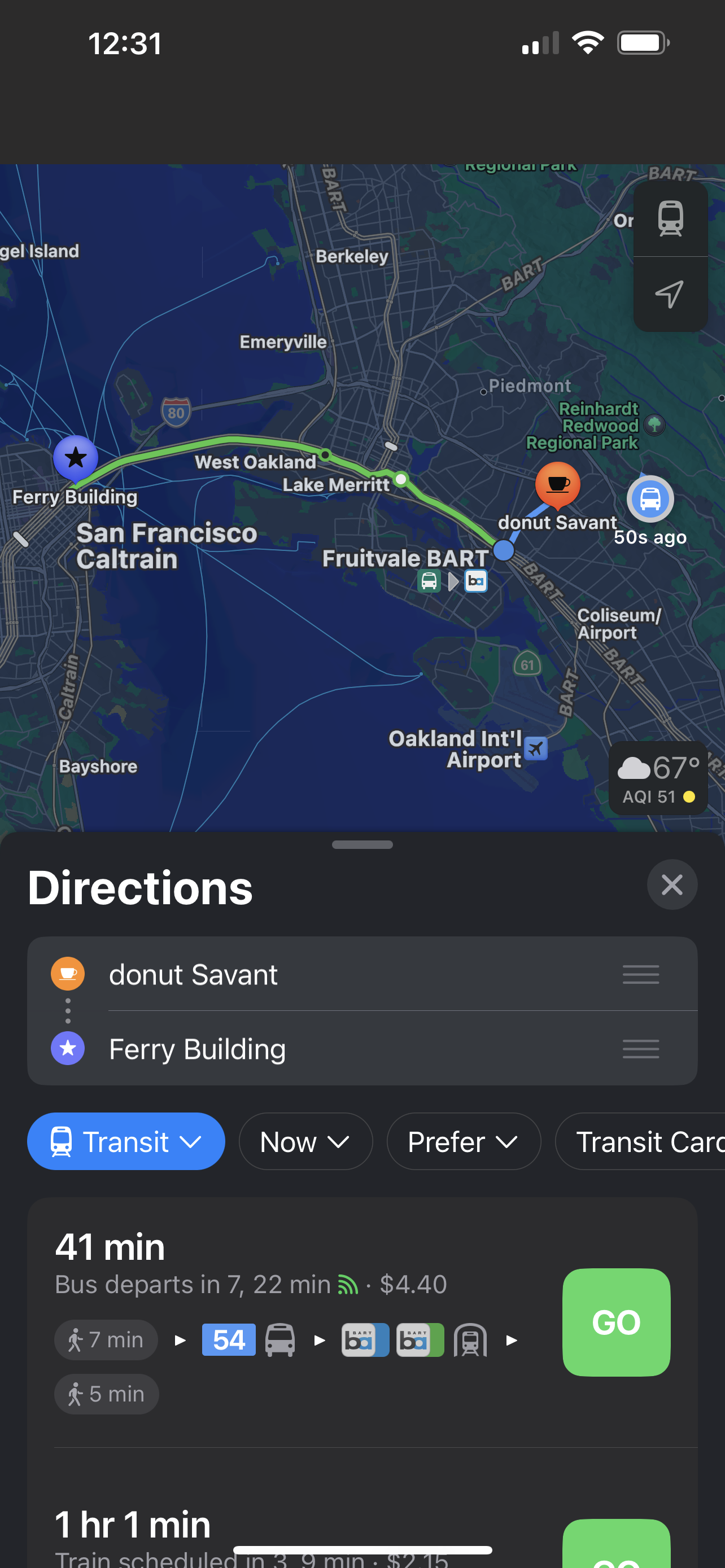This screenshot has width=725, height=1568.
Task: Close the Directions panel
Action: click(672, 885)
